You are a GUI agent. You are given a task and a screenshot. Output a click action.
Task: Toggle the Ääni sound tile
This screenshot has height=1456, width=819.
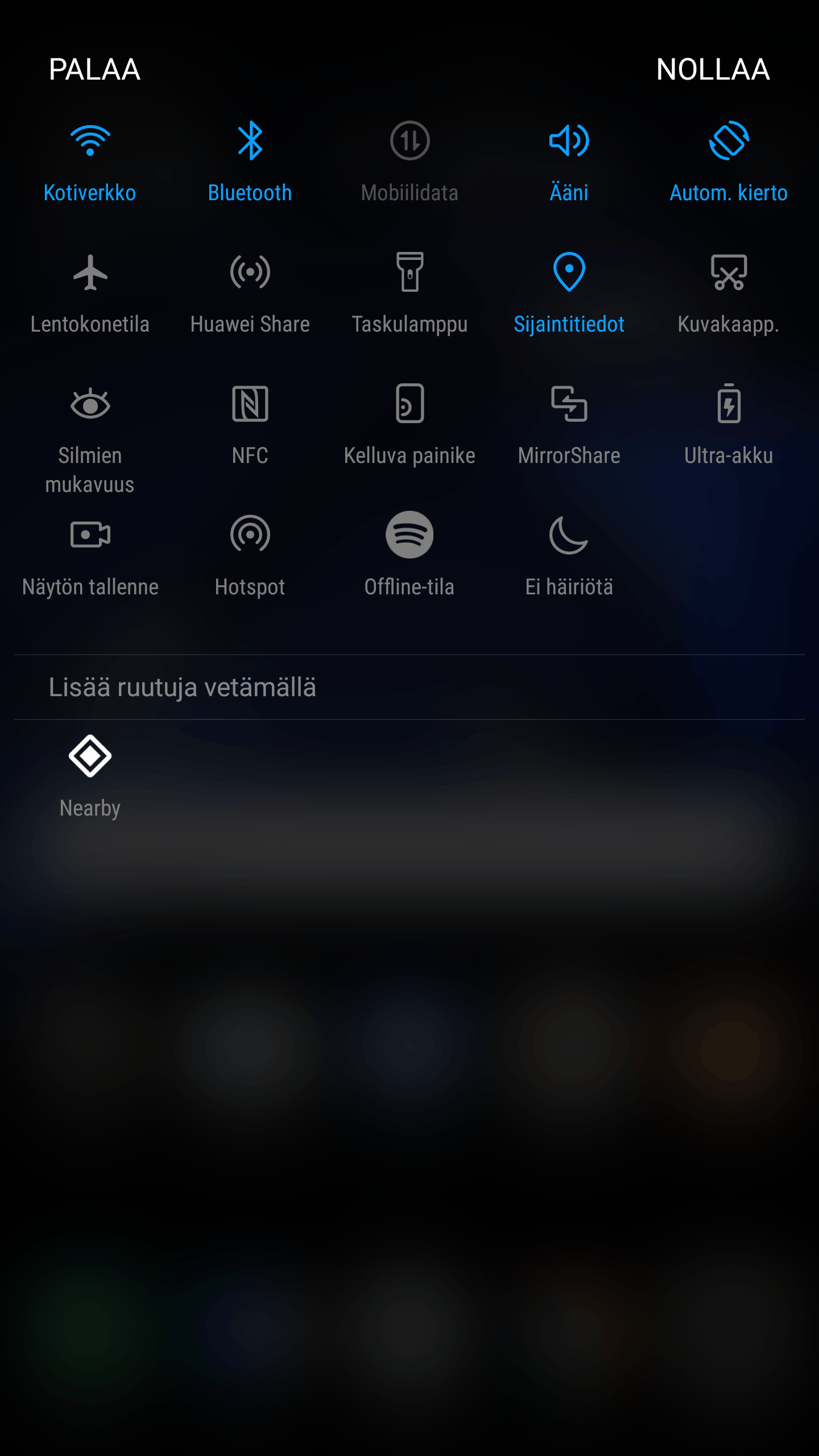(x=569, y=142)
